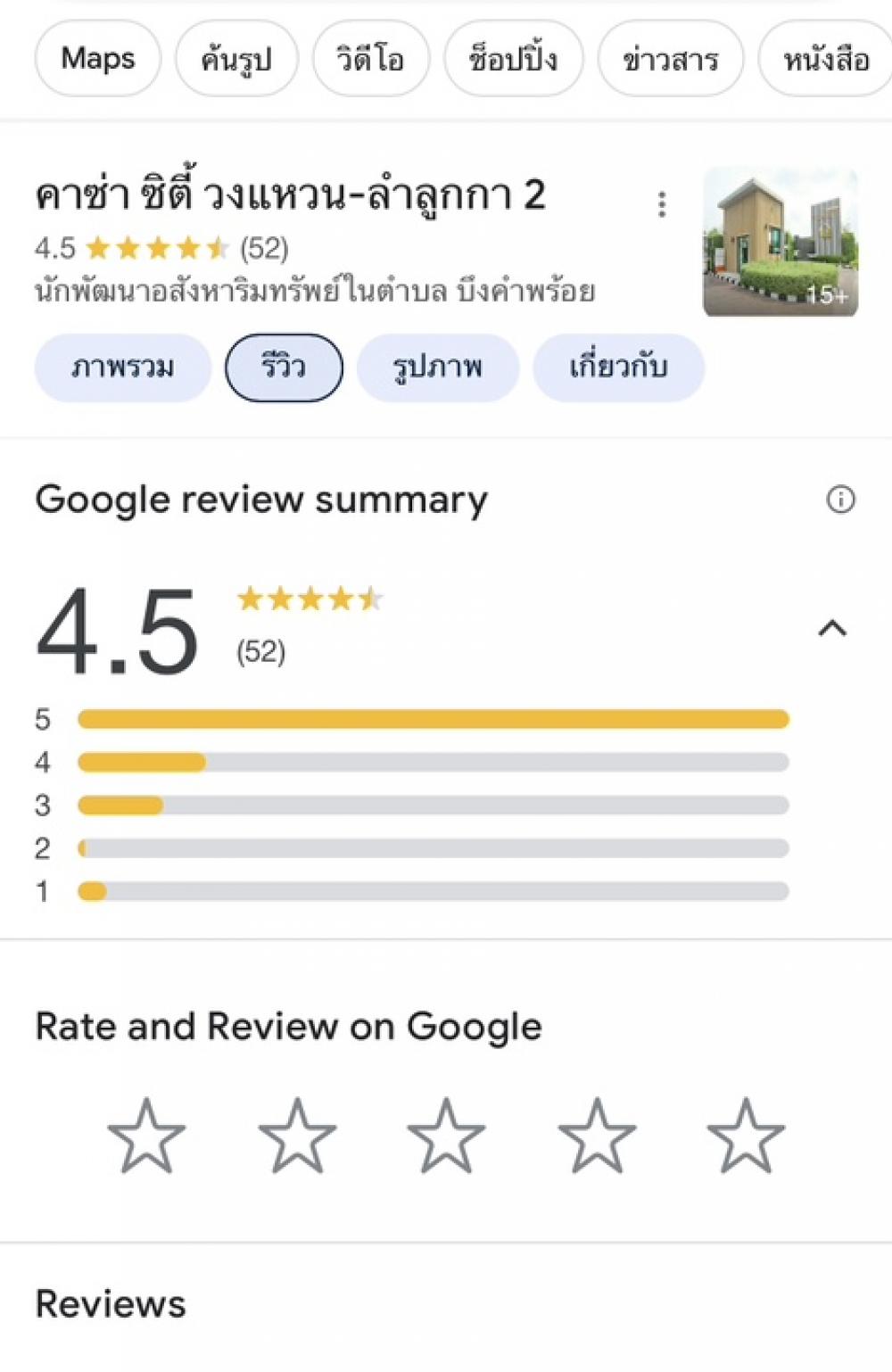This screenshot has height=1372, width=892.
Task: Switch to the Maps search filter
Action: point(98,59)
